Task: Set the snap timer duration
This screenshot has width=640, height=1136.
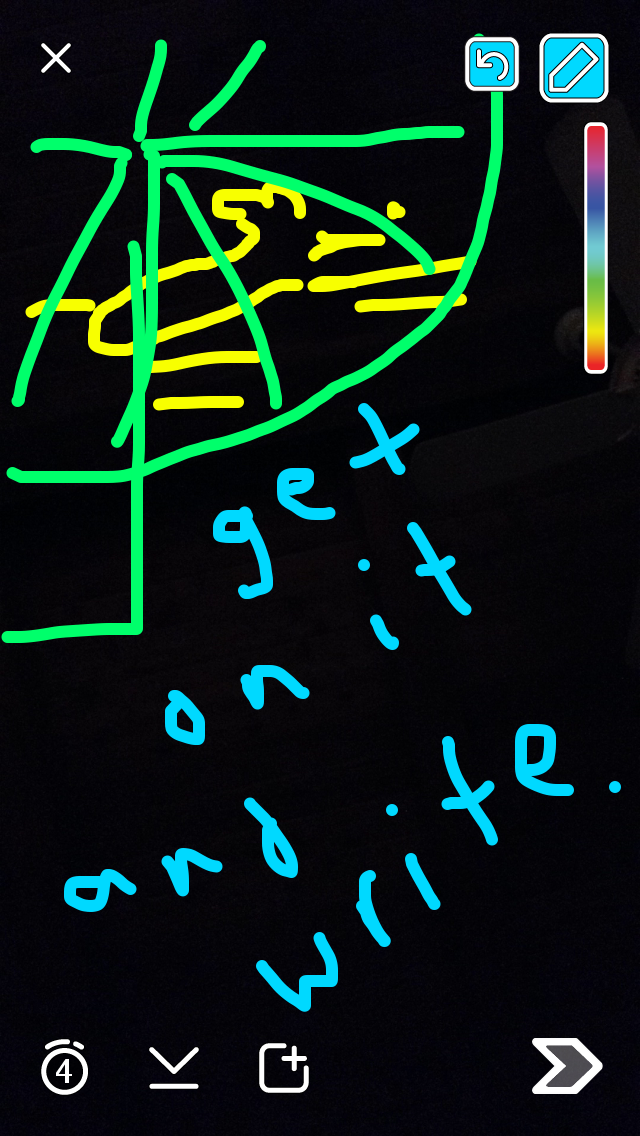Action: pyautogui.click(x=65, y=1069)
